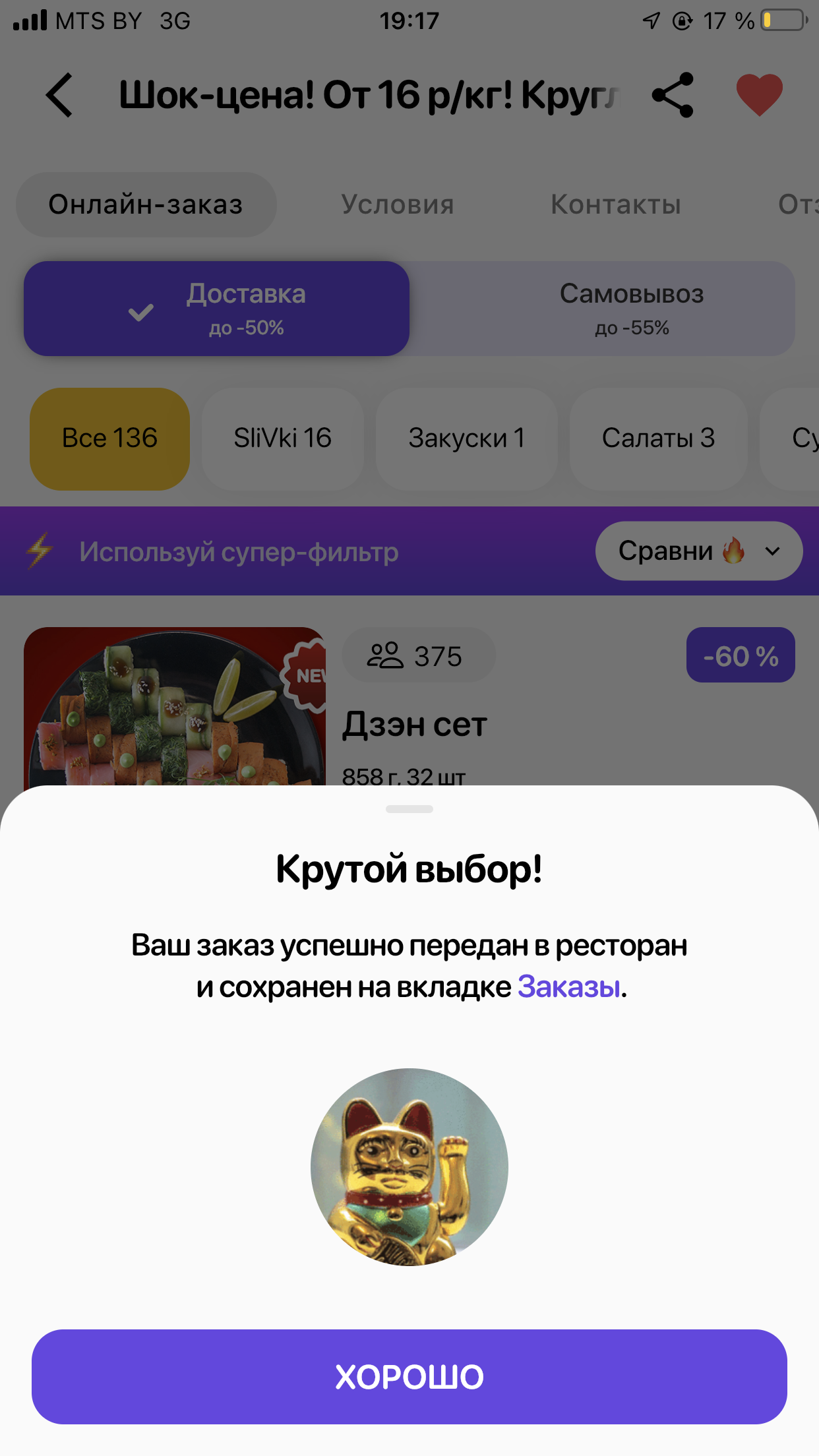Image resolution: width=819 pixels, height=1456 pixels.
Task: Show the Закуски 1 category
Action: pyautogui.click(x=466, y=439)
